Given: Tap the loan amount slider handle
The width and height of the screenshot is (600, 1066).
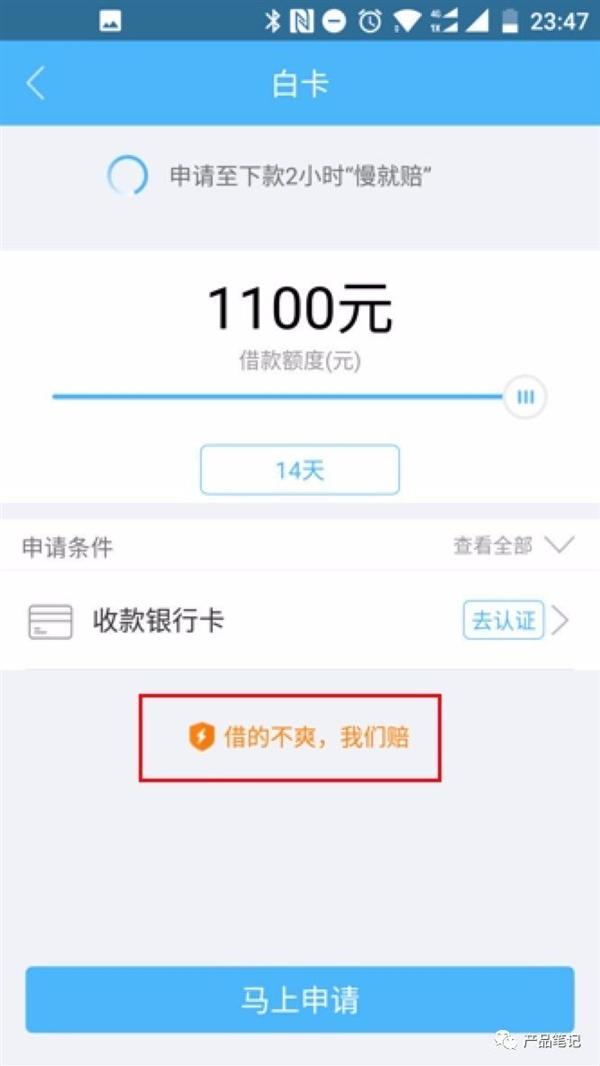Looking at the screenshot, I should tap(525, 397).
